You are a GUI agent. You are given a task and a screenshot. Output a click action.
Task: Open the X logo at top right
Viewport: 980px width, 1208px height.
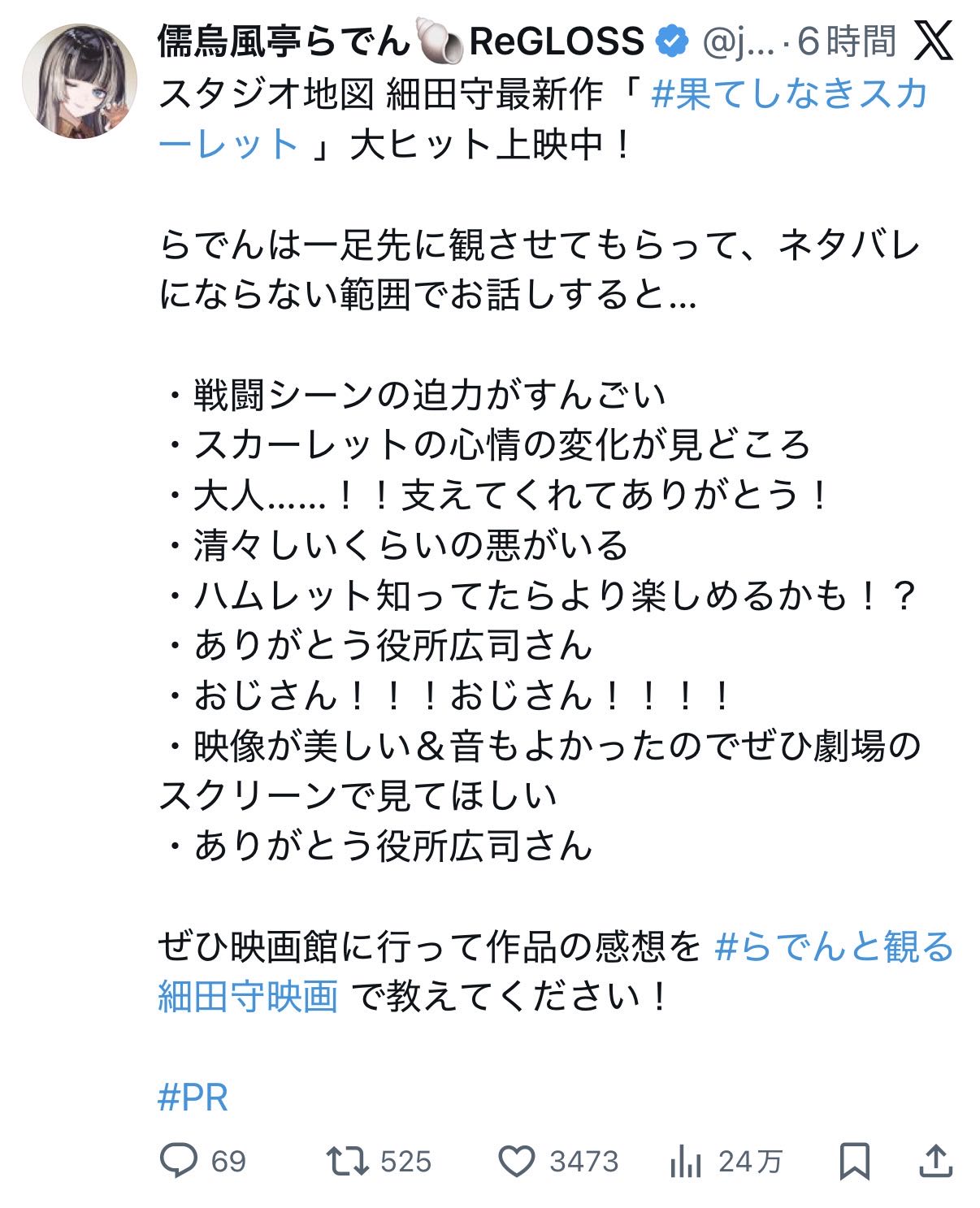click(933, 41)
